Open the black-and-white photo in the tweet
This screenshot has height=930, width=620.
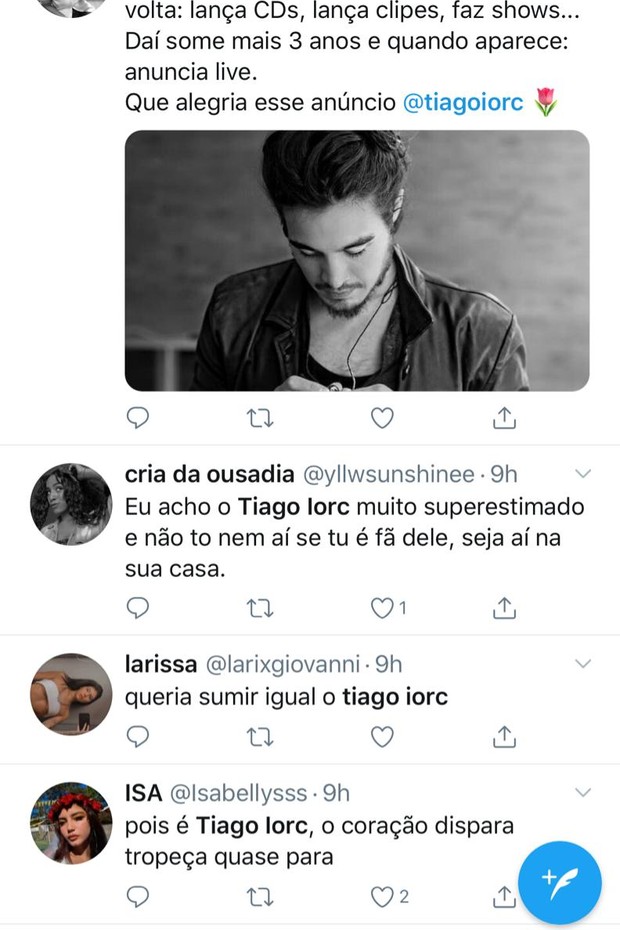[356, 260]
